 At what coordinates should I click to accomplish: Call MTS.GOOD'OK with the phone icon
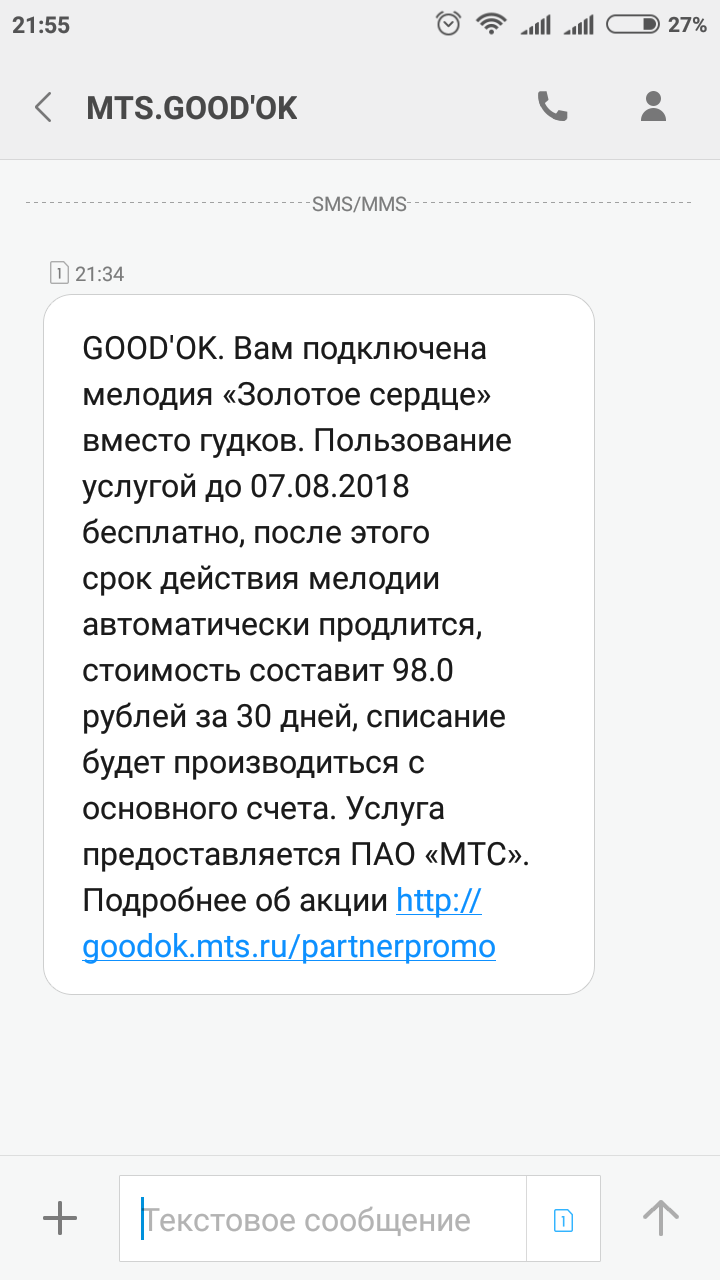coord(553,106)
